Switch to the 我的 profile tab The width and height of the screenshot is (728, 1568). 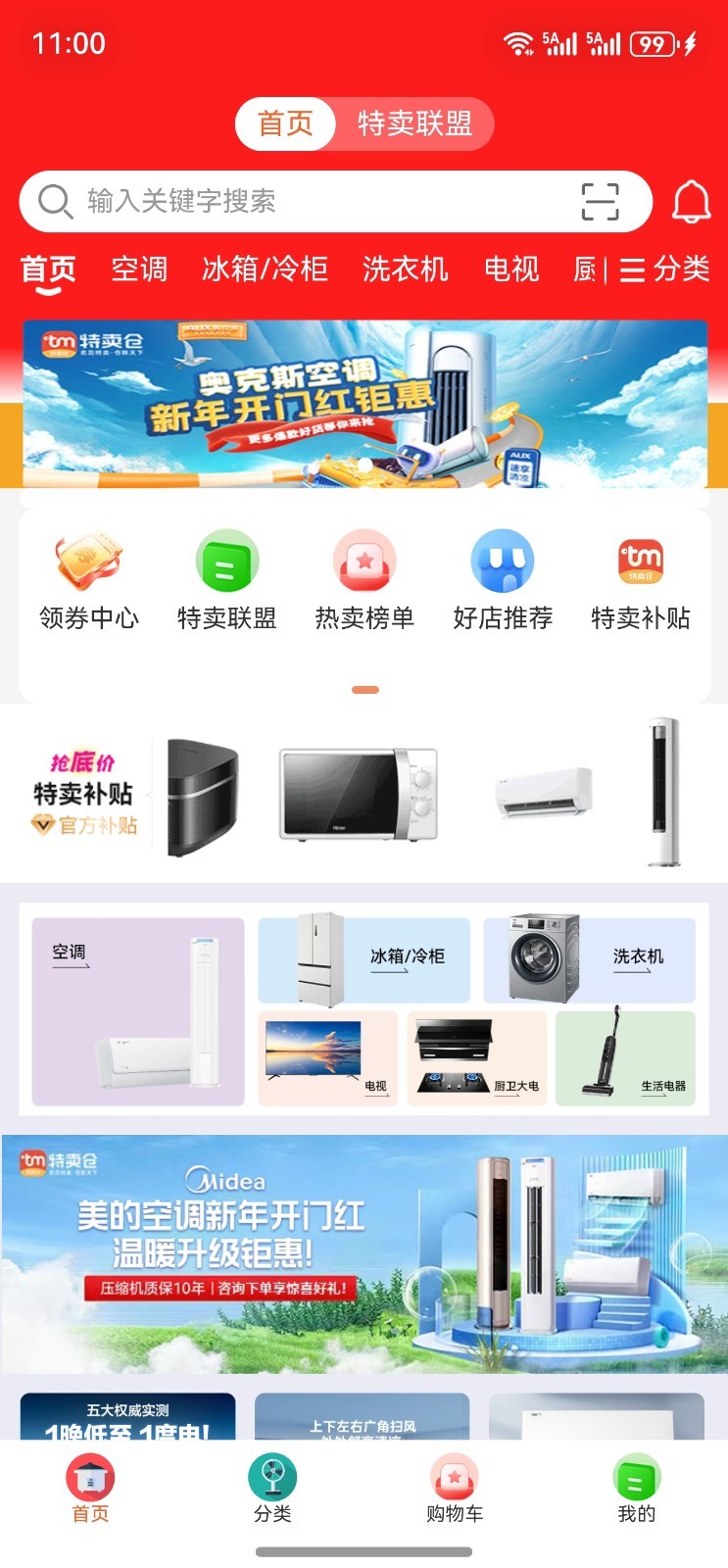click(637, 1490)
